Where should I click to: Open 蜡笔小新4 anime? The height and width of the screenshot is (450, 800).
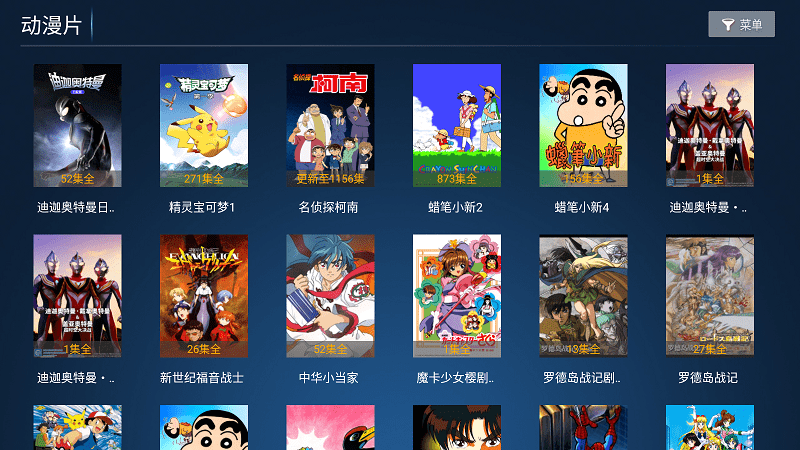coord(583,126)
